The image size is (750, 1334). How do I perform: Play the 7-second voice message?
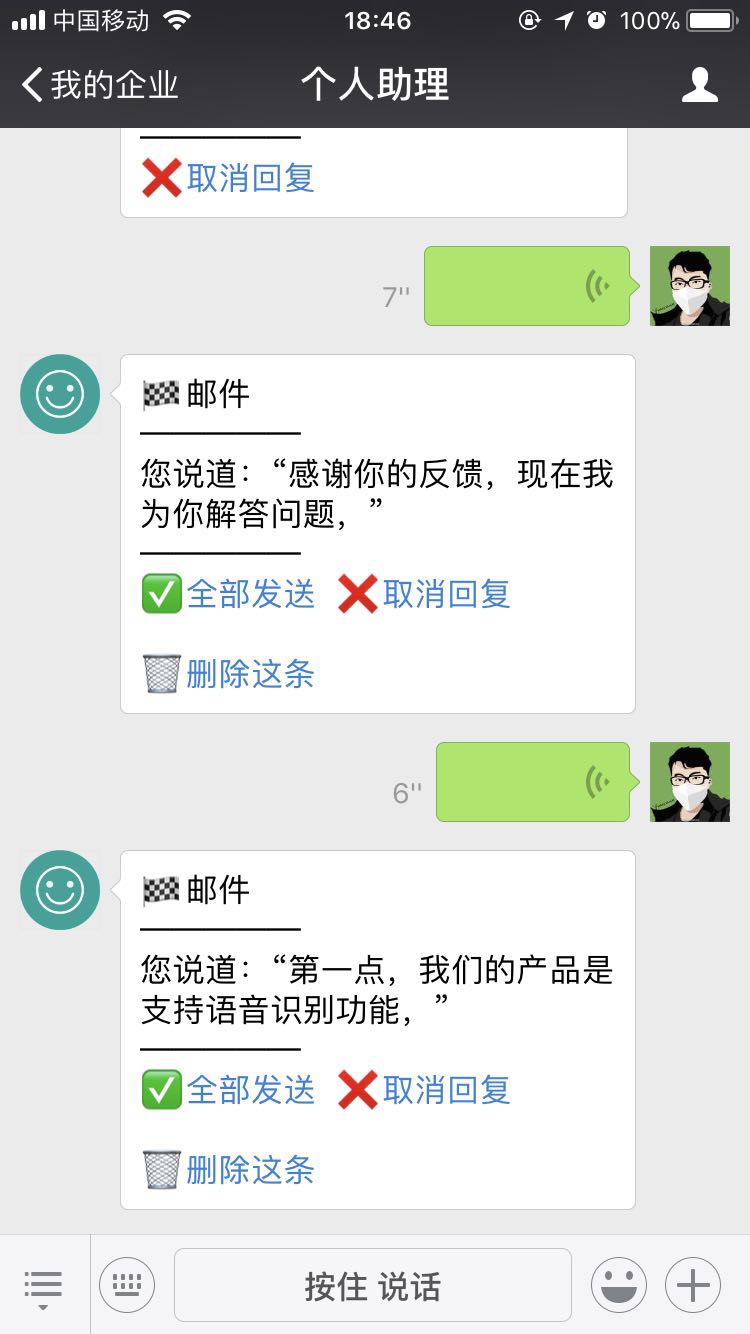coord(527,286)
